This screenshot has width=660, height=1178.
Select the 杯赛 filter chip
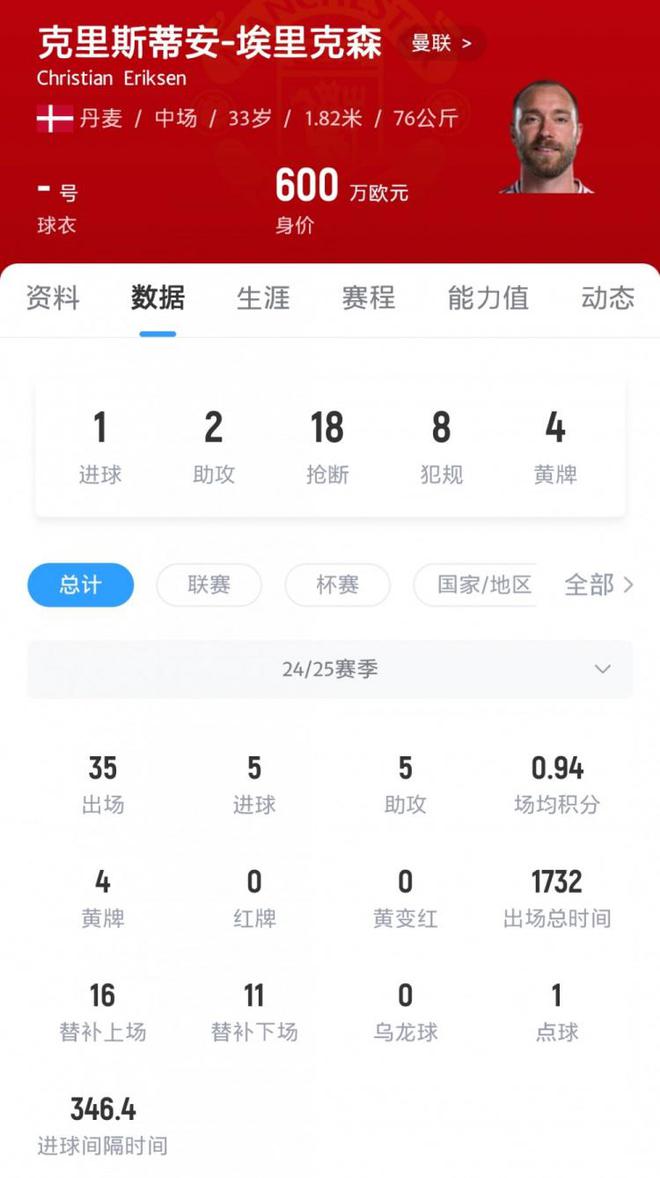pos(337,585)
